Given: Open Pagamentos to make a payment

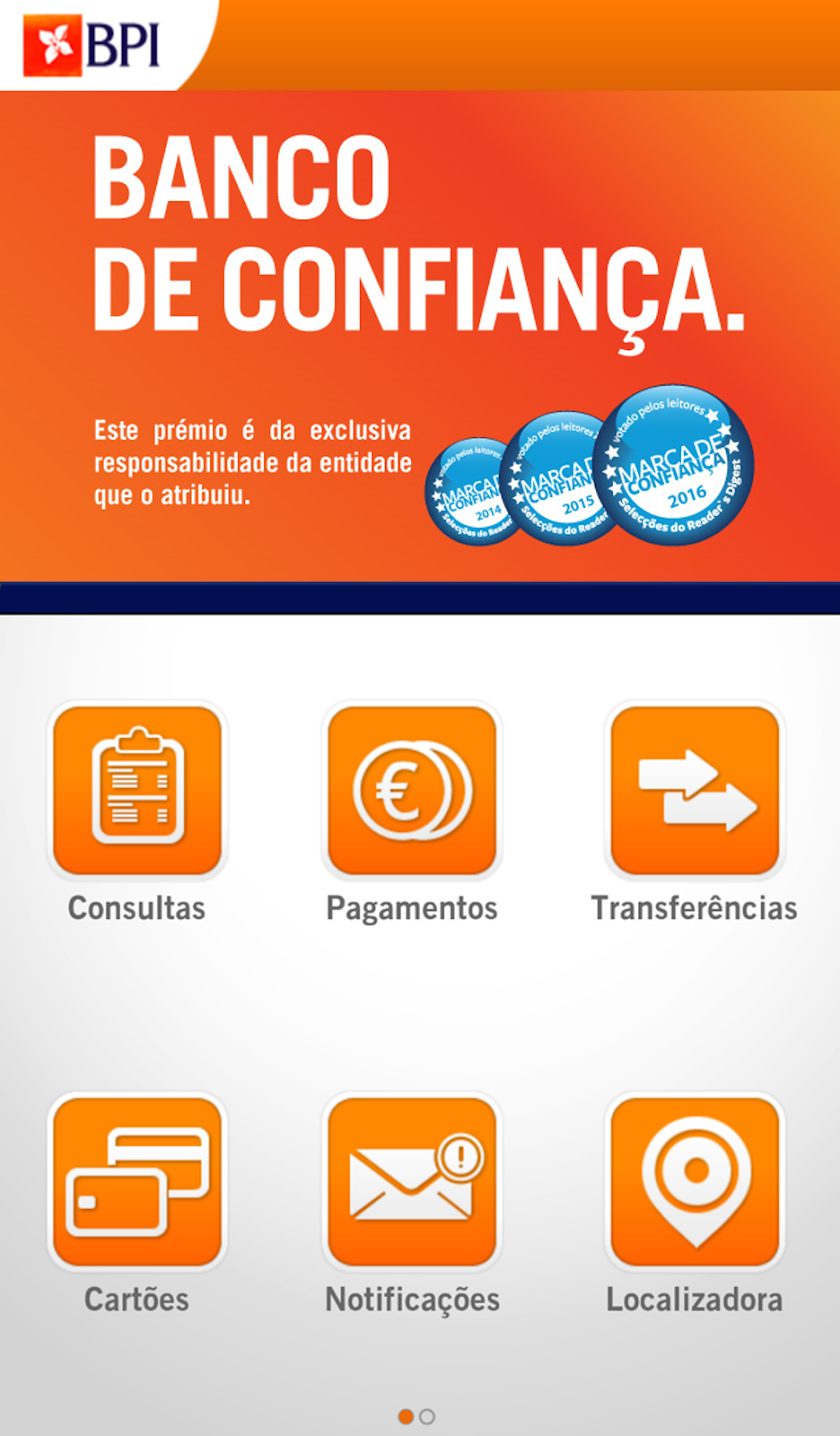Looking at the screenshot, I should pos(412,790).
